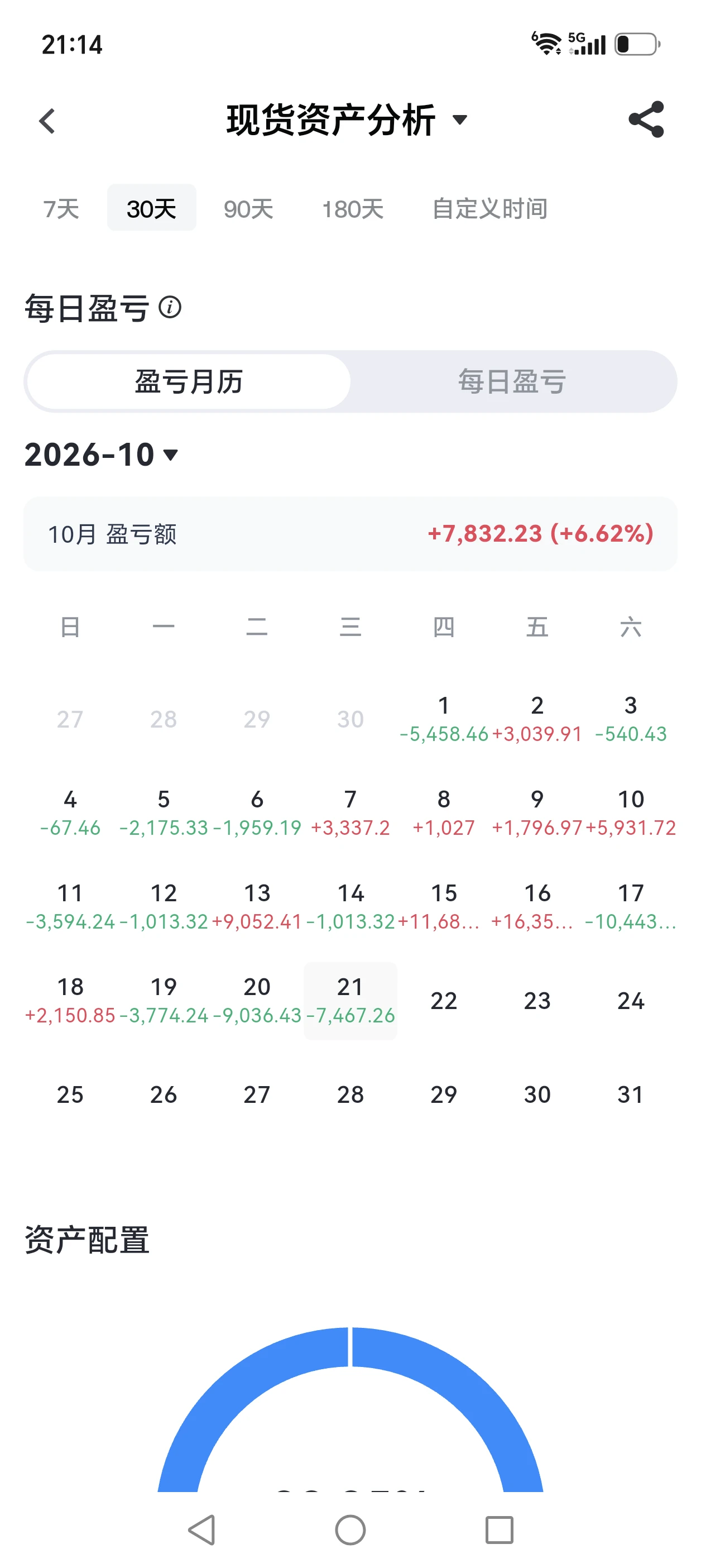Select the 30天 time range
701x1568 pixels.
[x=151, y=208]
